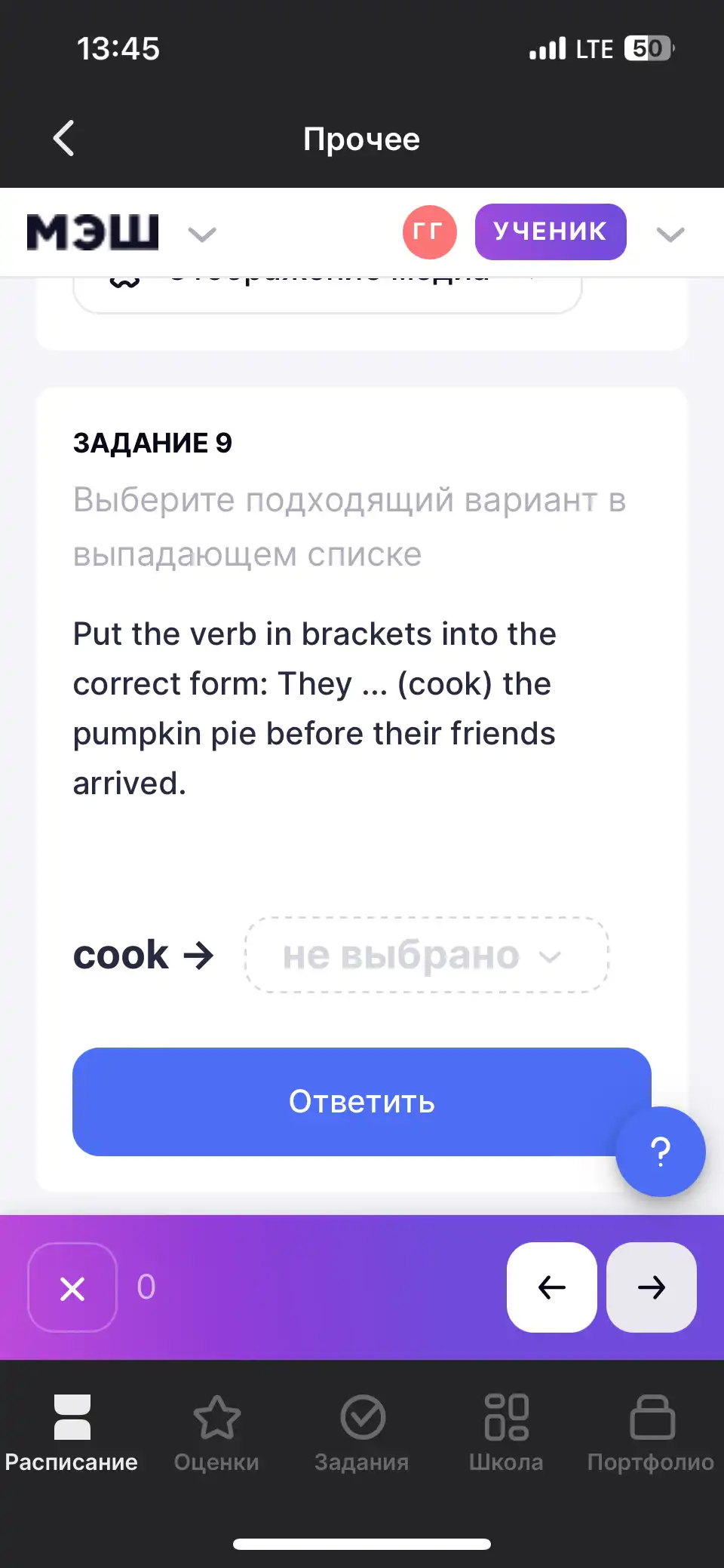Image resolution: width=724 pixels, height=1568 pixels.
Task: Open the question mark help button
Action: 661,1152
